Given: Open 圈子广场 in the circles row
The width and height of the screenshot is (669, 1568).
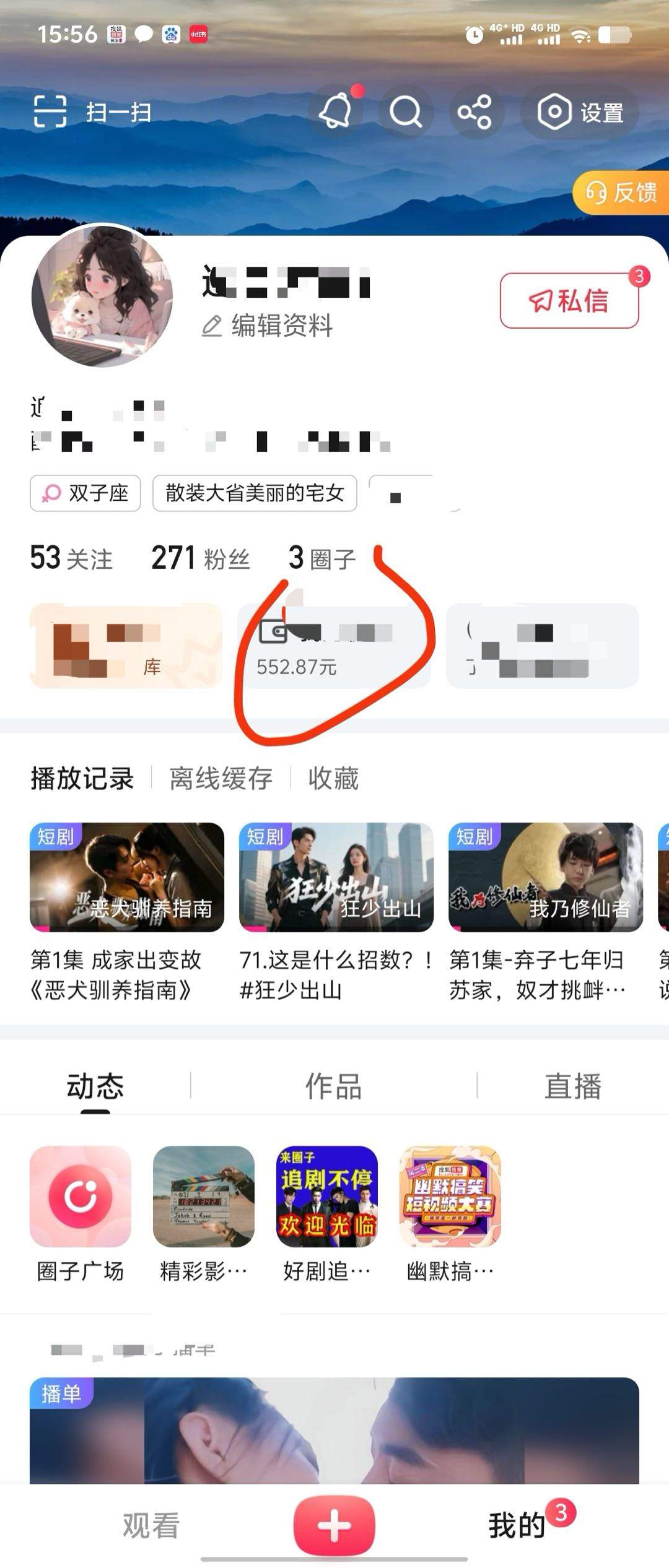Looking at the screenshot, I should click(81, 1198).
